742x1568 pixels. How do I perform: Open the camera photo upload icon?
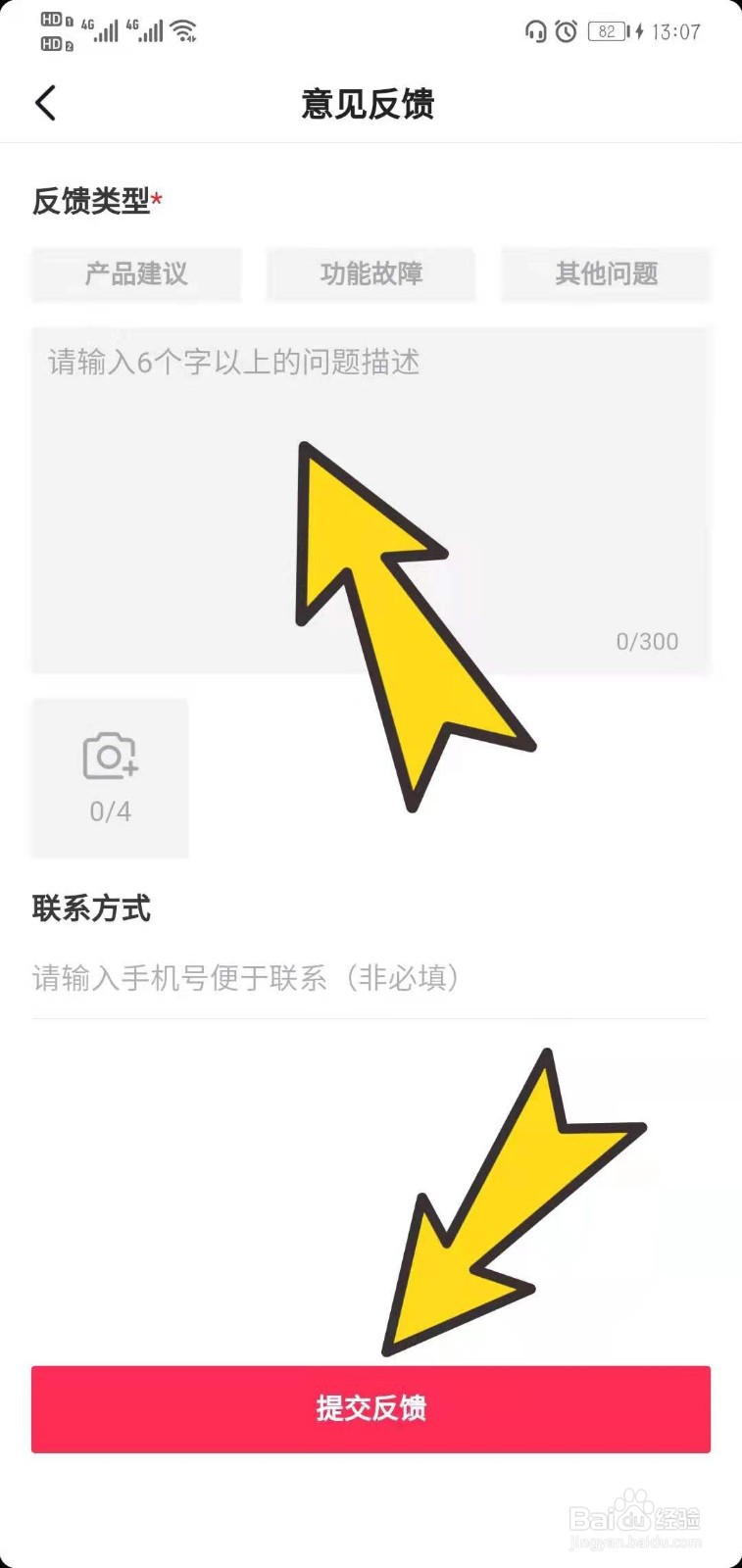click(109, 757)
